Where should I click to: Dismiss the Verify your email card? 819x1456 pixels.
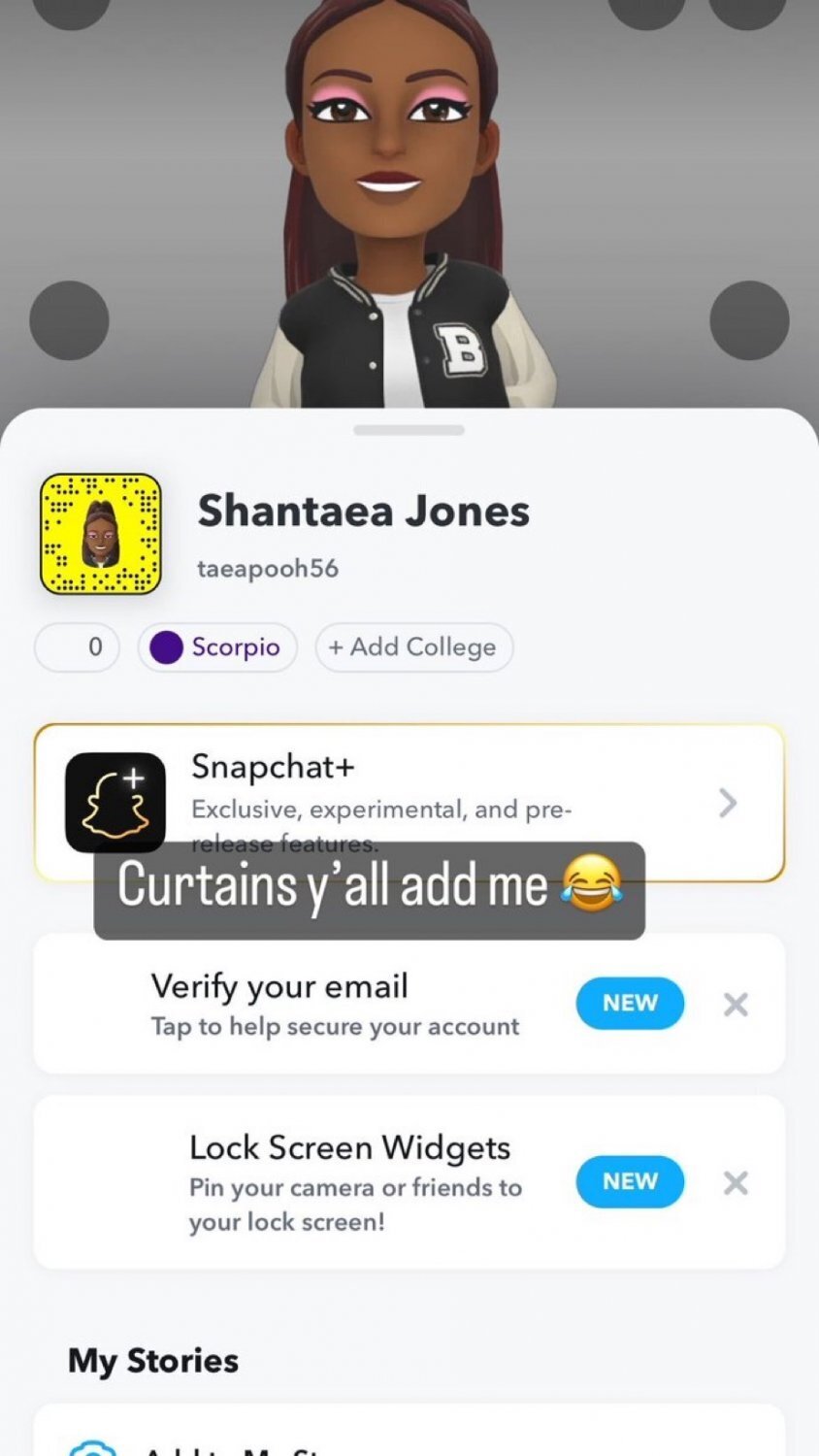tap(736, 1005)
